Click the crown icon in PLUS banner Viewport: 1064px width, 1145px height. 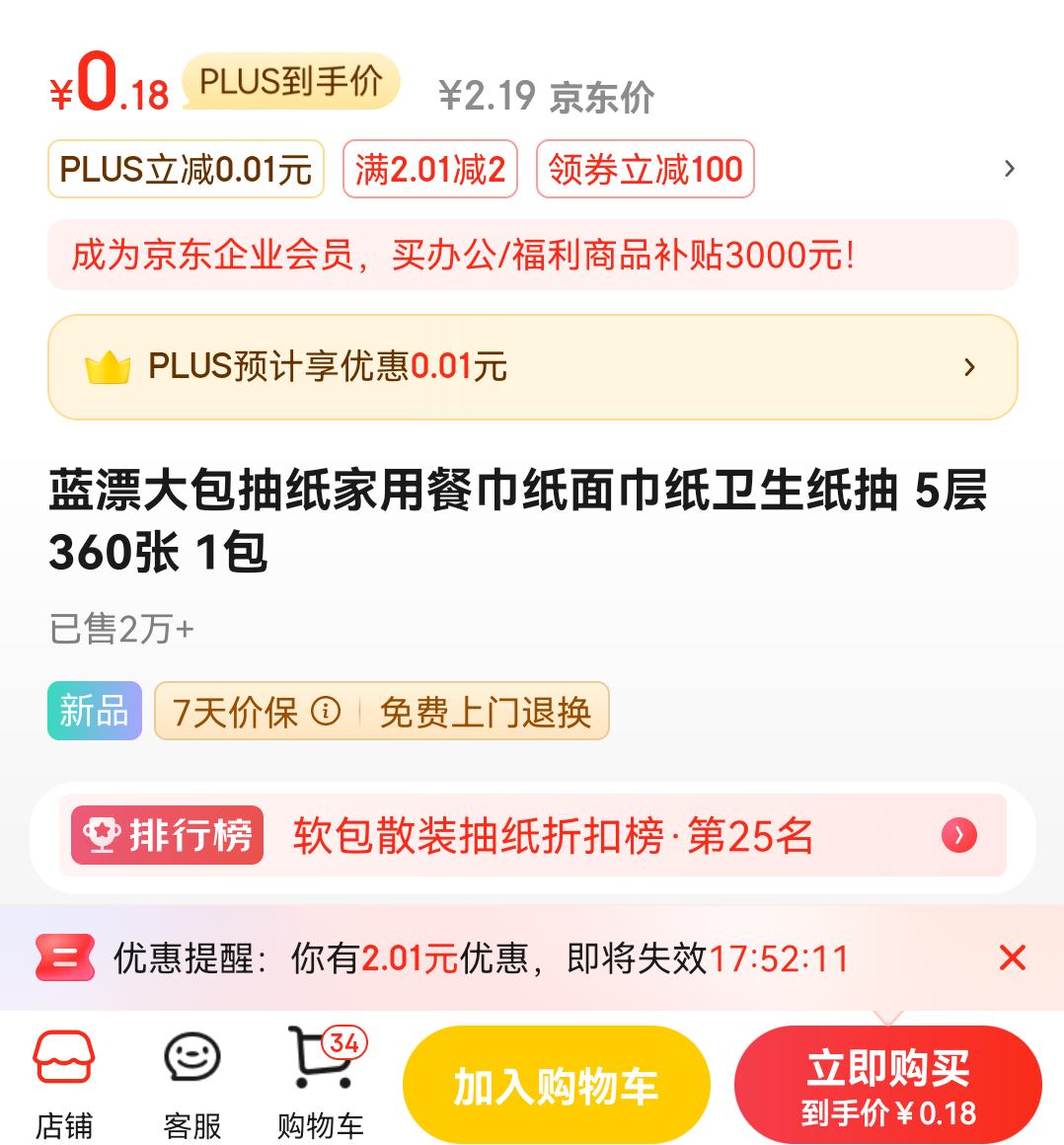(109, 366)
